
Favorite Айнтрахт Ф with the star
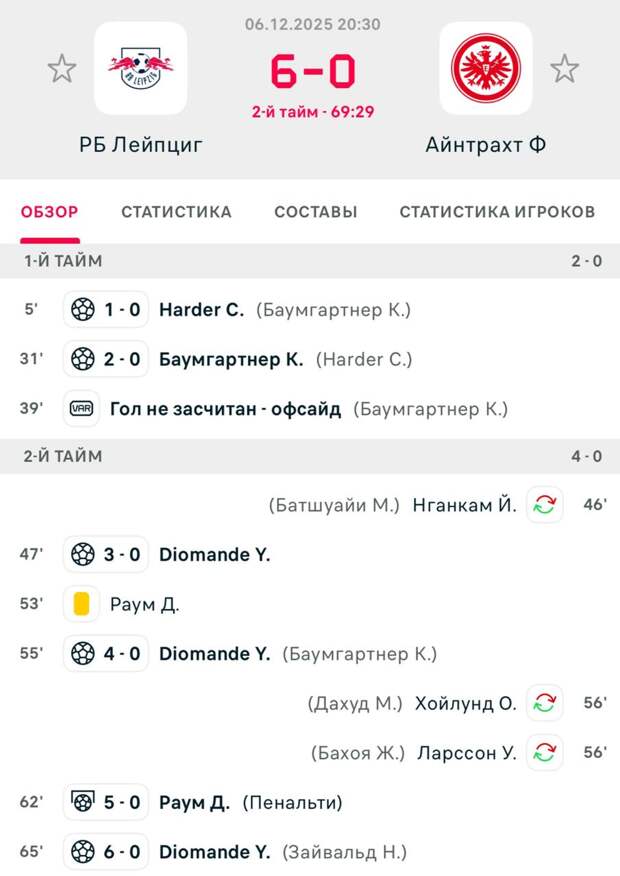click(x=565, y=69)
